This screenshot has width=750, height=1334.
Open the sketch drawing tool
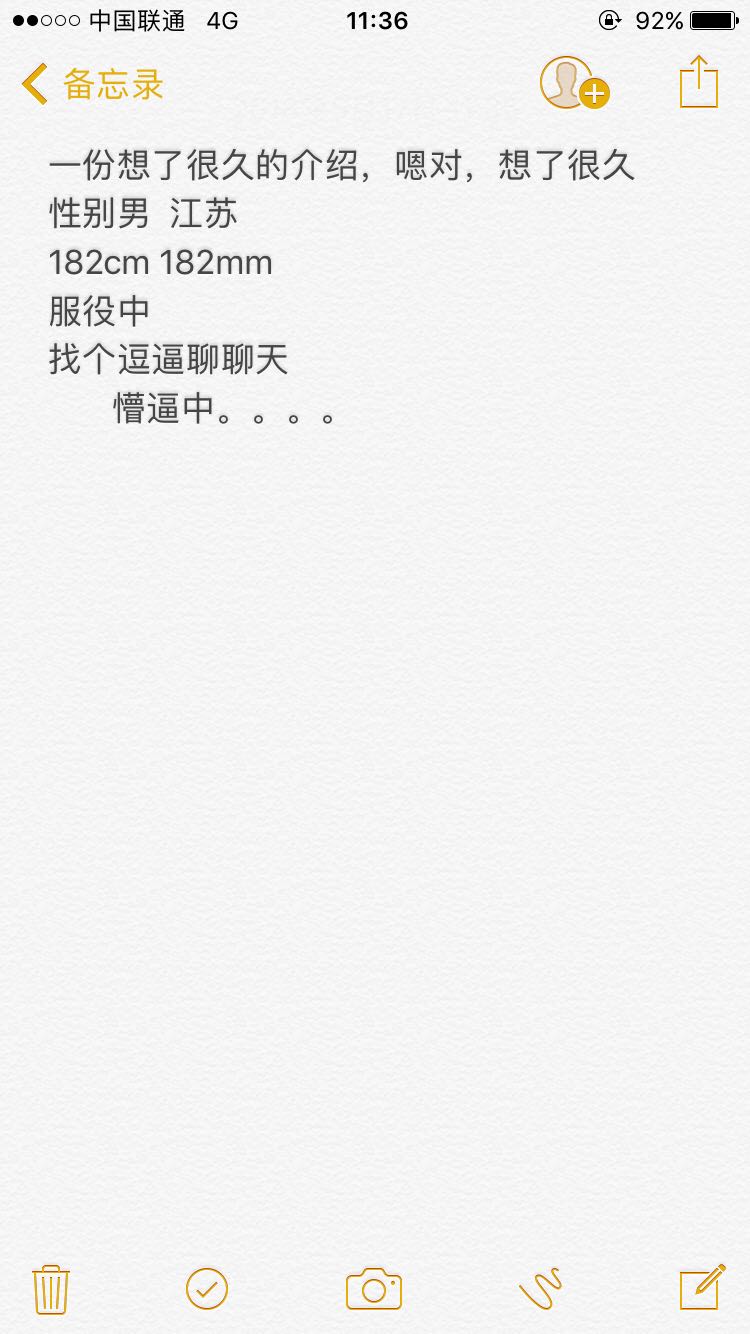coord(541,1288)
